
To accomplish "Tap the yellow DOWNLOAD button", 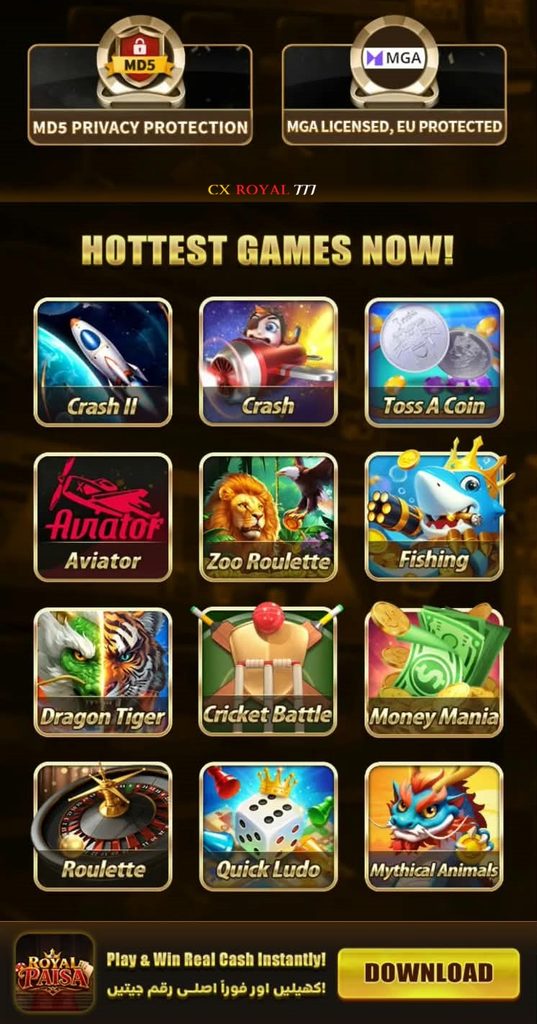I will [x=429, y=973].
